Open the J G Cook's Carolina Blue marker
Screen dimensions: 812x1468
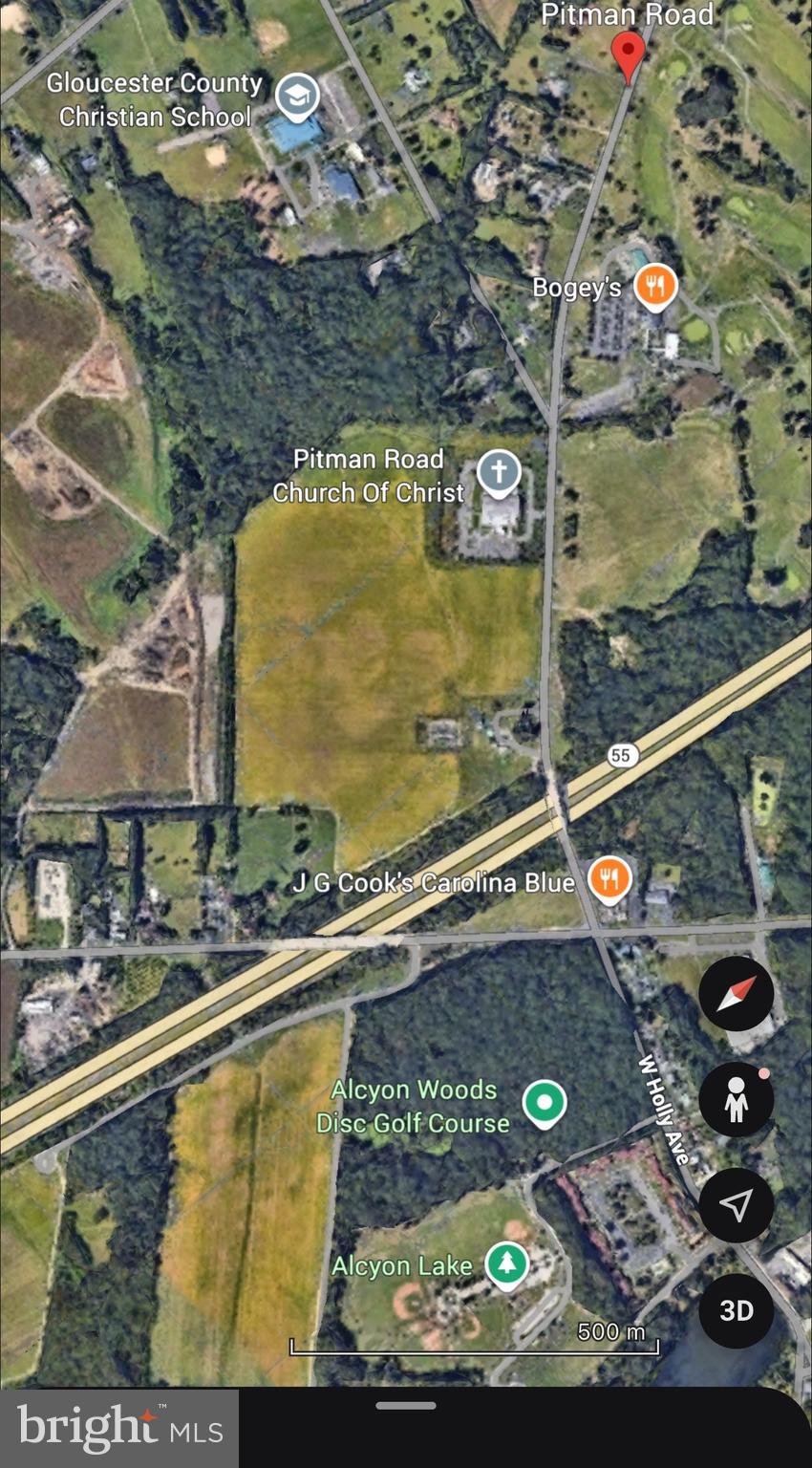pos(609,878)
